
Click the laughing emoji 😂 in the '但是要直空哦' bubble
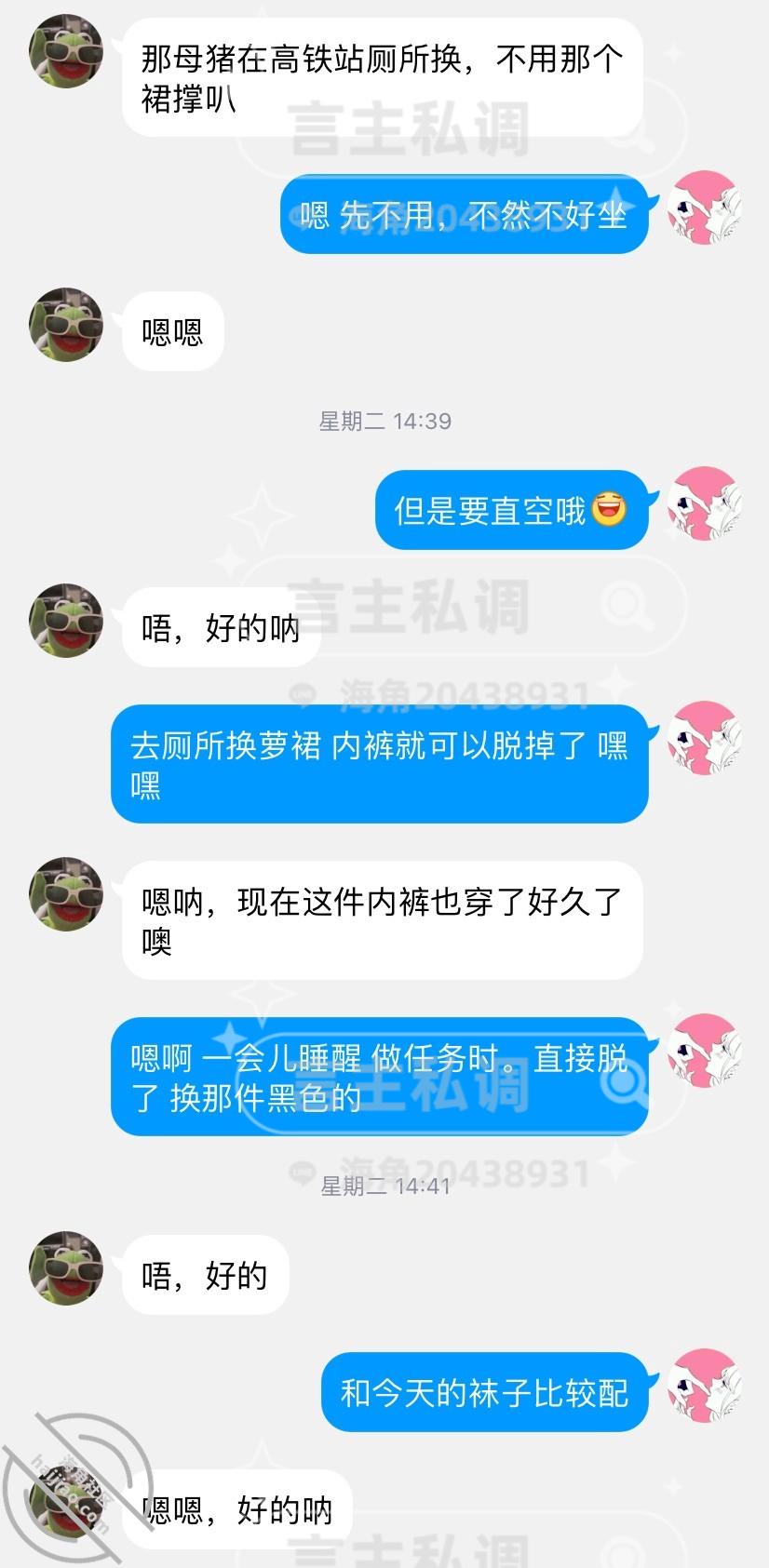tap(610, 509)
